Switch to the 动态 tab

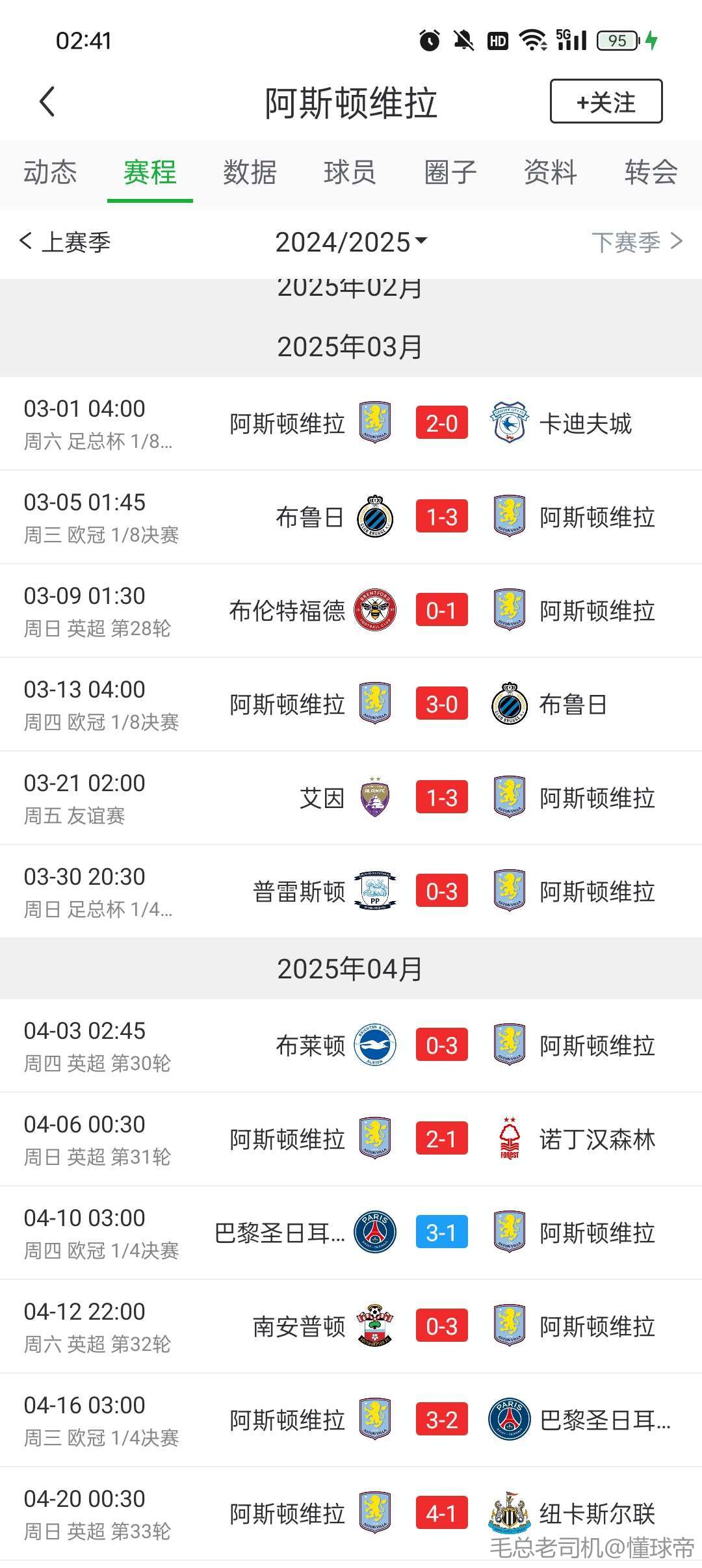(50, 173)
